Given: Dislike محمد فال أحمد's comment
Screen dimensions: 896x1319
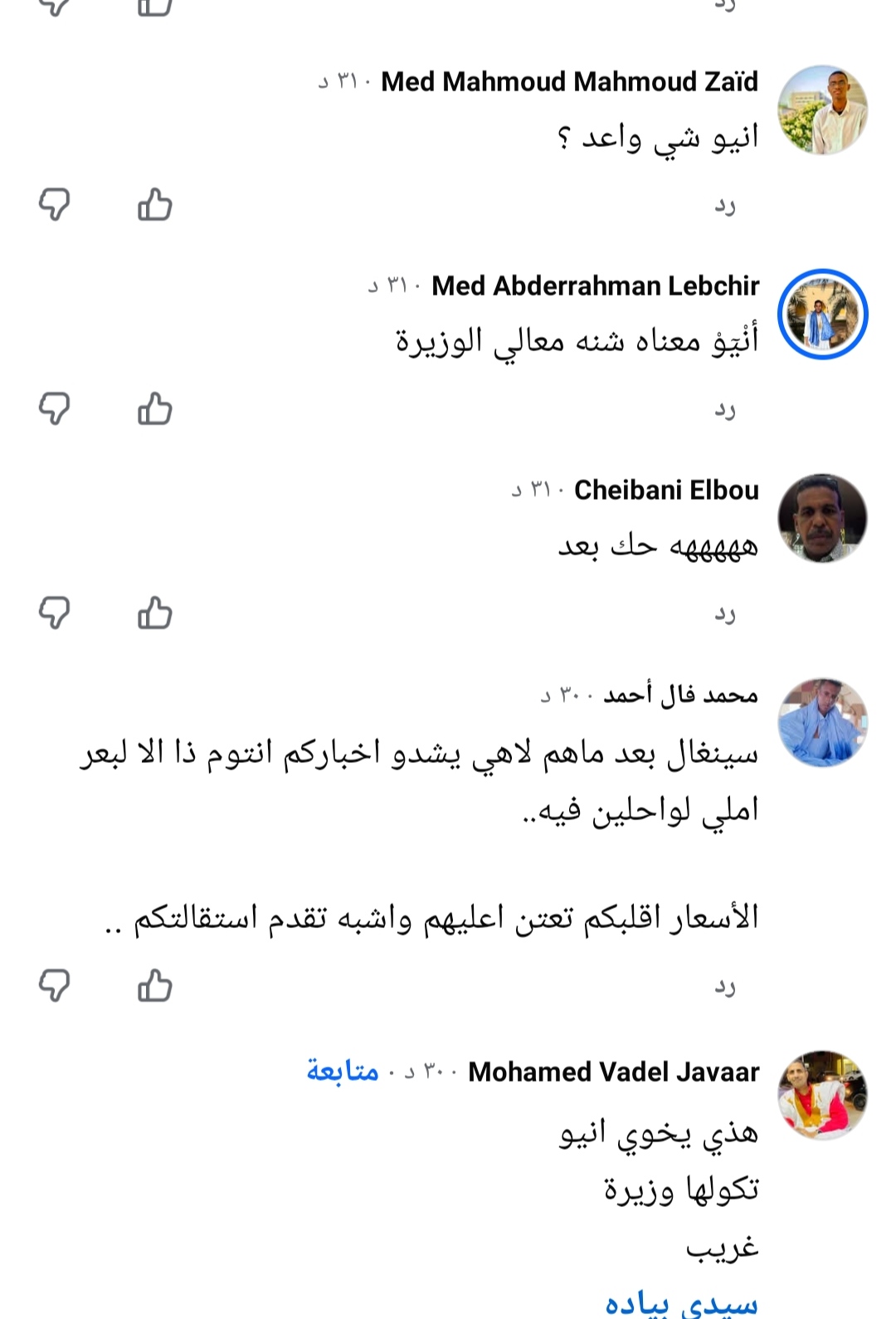Looking at the screenshot, I should point(55,986).
